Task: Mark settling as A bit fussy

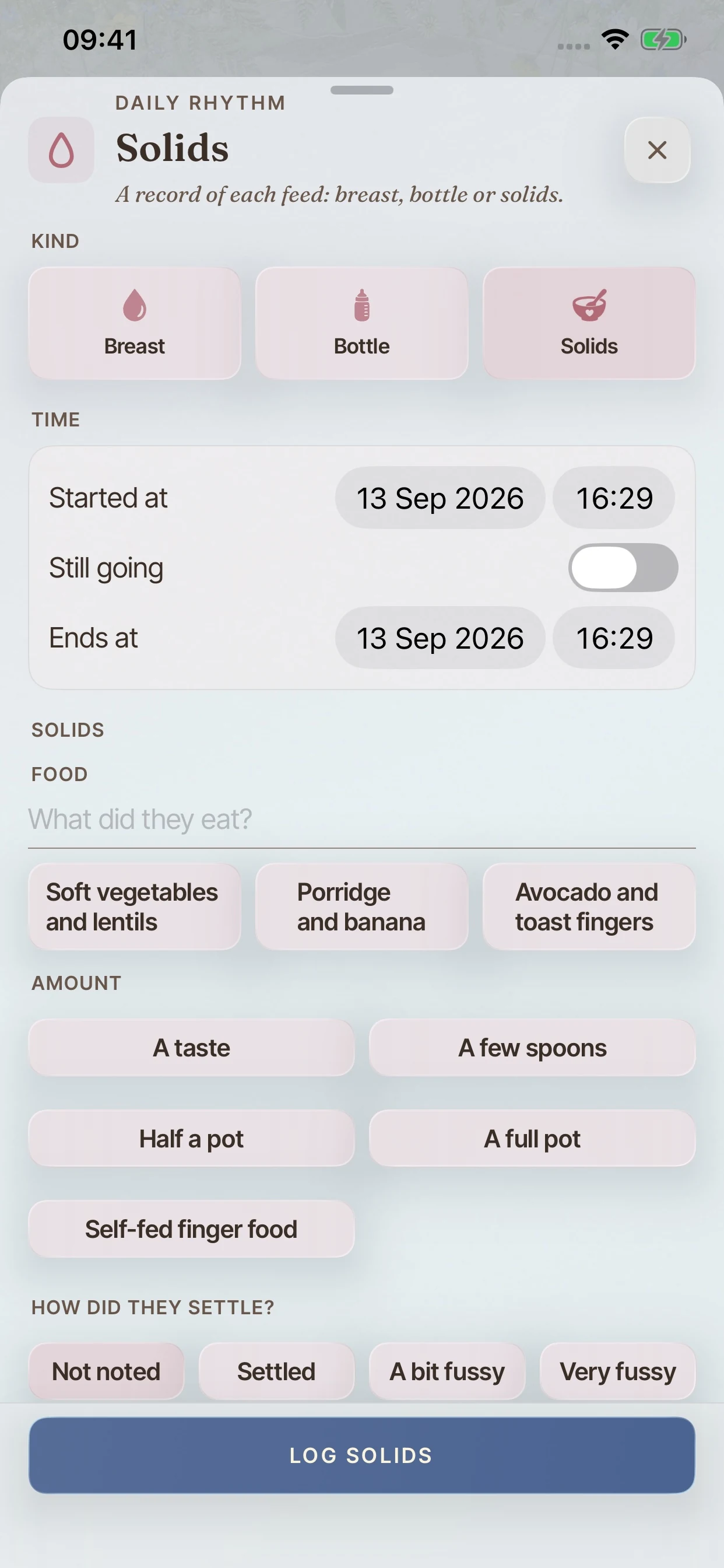Action: click(447, 1371)
